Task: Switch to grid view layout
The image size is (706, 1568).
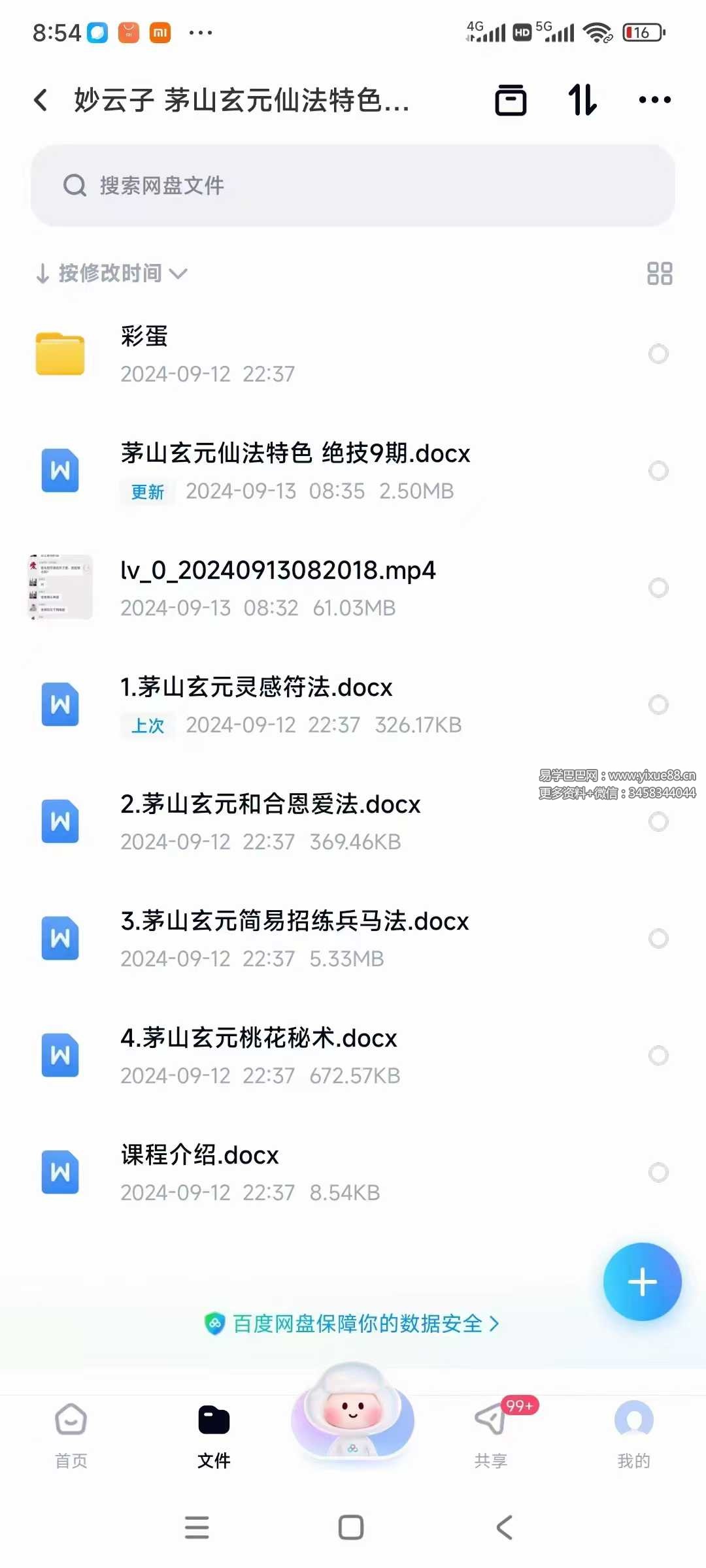Action: click(659, 274)
